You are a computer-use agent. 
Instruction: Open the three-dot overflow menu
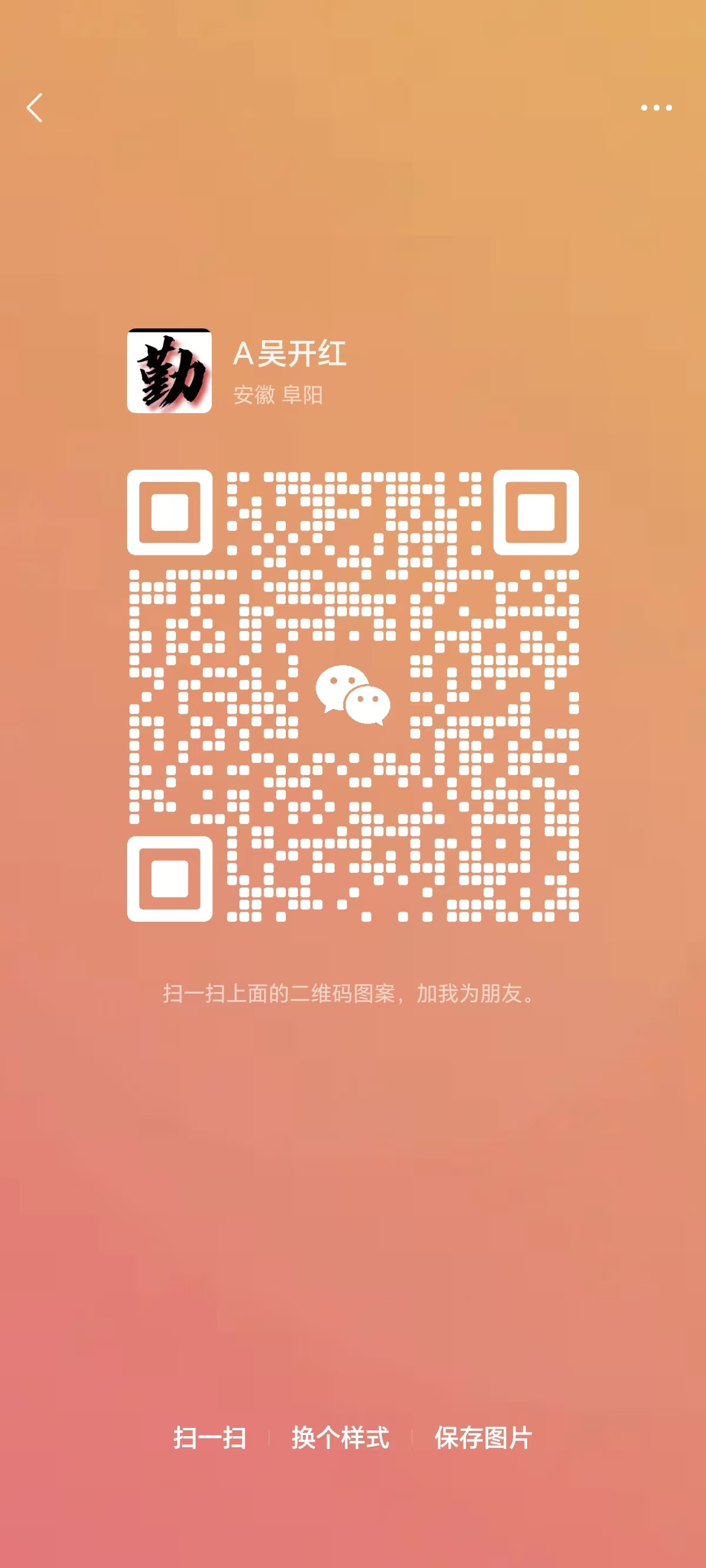pyautogui.click(x=656, y=108)
